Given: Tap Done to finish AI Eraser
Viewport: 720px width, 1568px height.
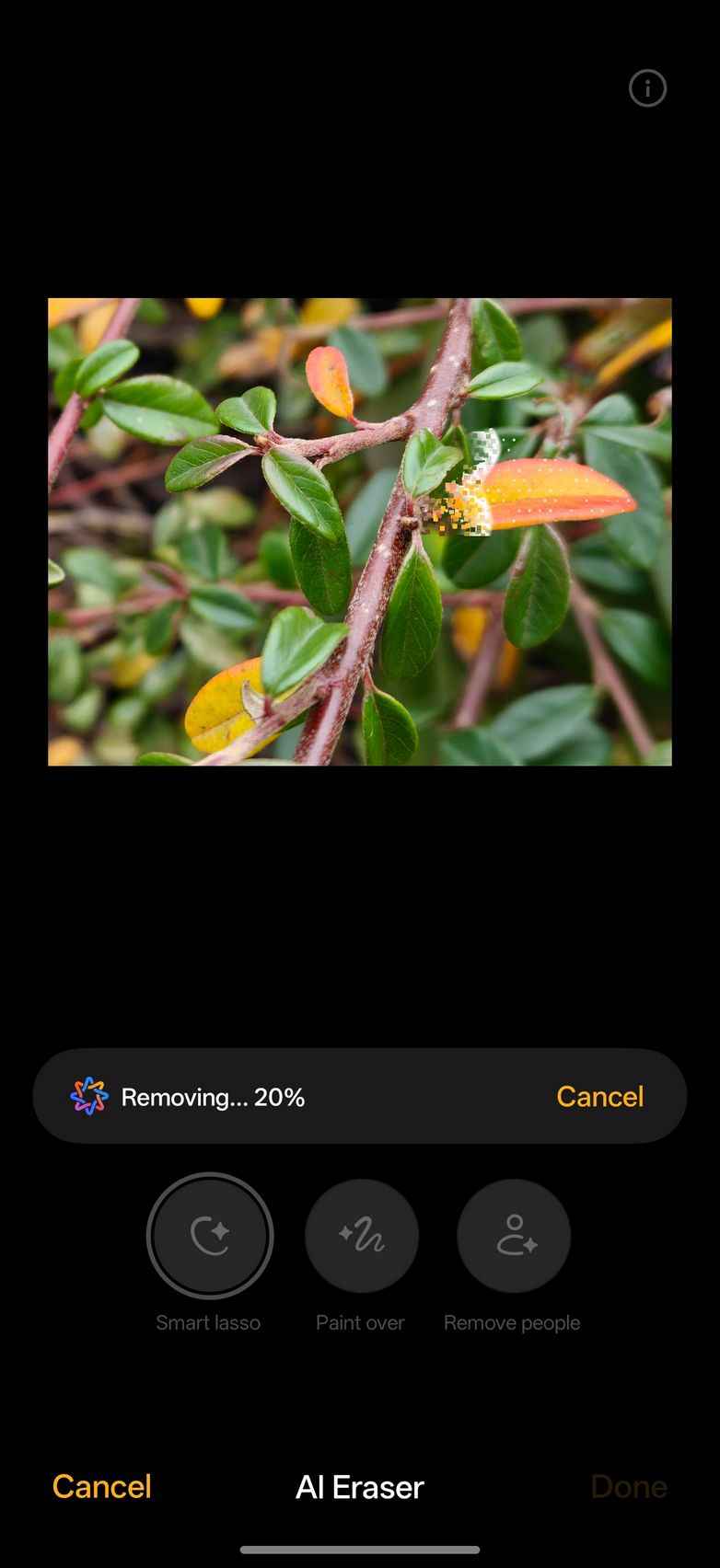Looking at the screenshot, I should point(628,1486).
